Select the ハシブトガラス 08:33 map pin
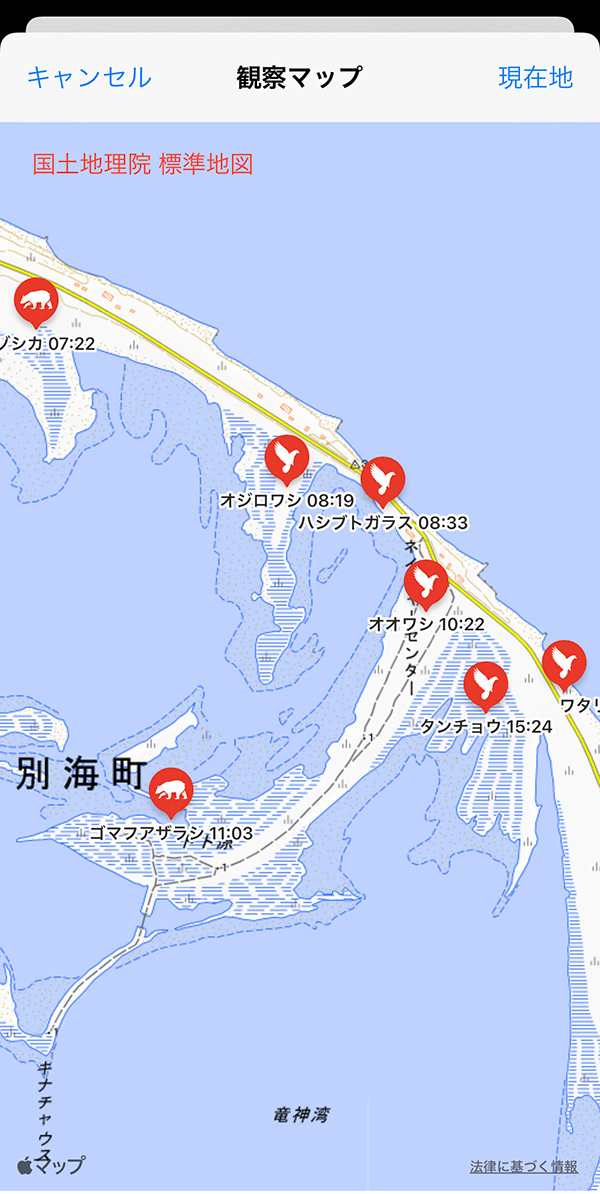Screen dimensions: 600x1194 [382, 481]
